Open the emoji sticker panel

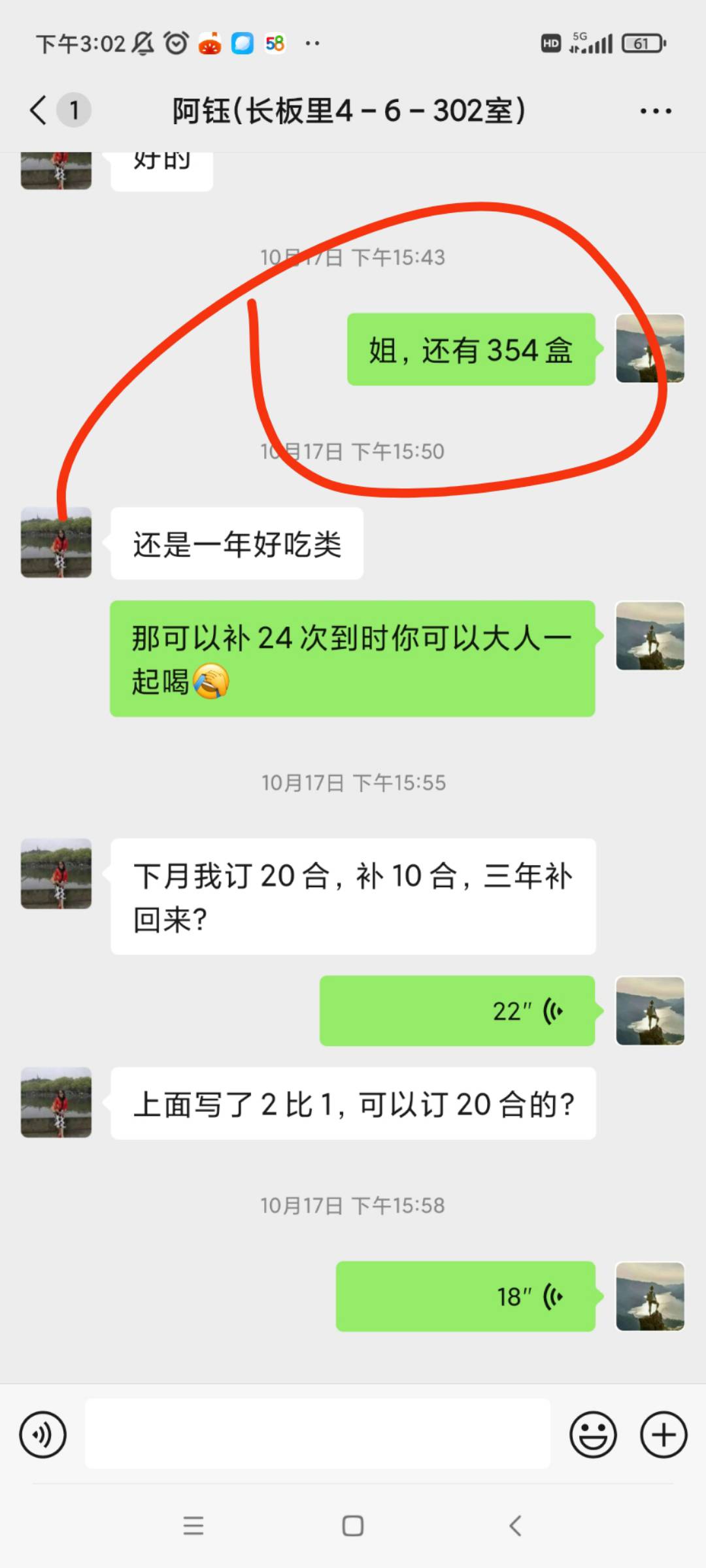click(x=593, y=1435)
